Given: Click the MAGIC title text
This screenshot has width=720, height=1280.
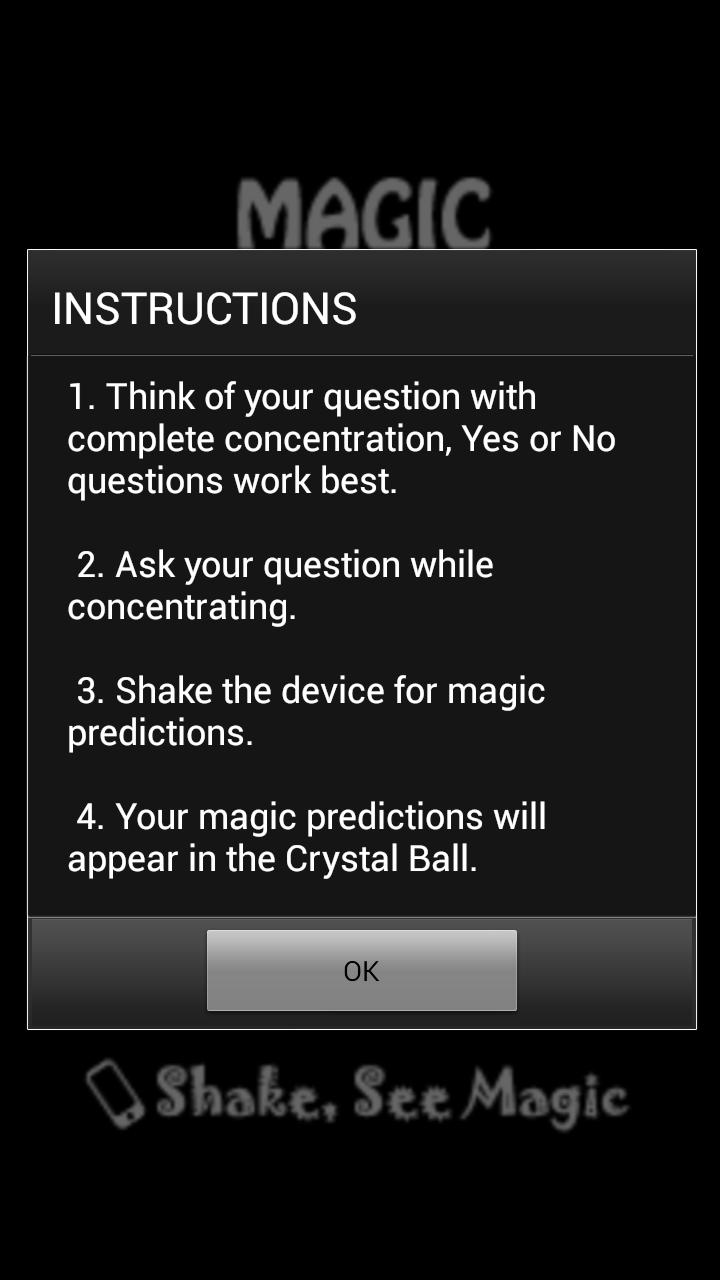Looking at the screenshot, I should 362,210.
